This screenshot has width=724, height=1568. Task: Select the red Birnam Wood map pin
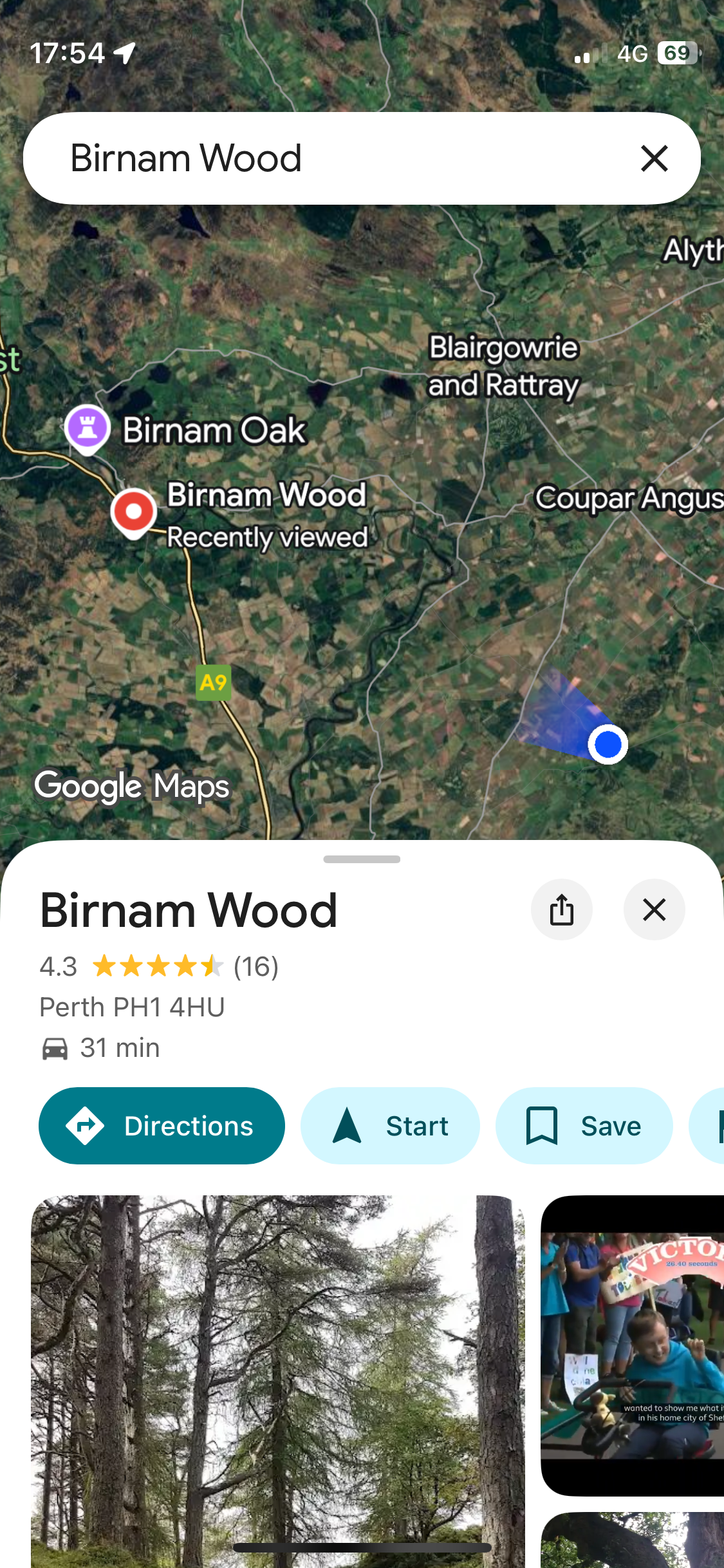coord(134,512)
